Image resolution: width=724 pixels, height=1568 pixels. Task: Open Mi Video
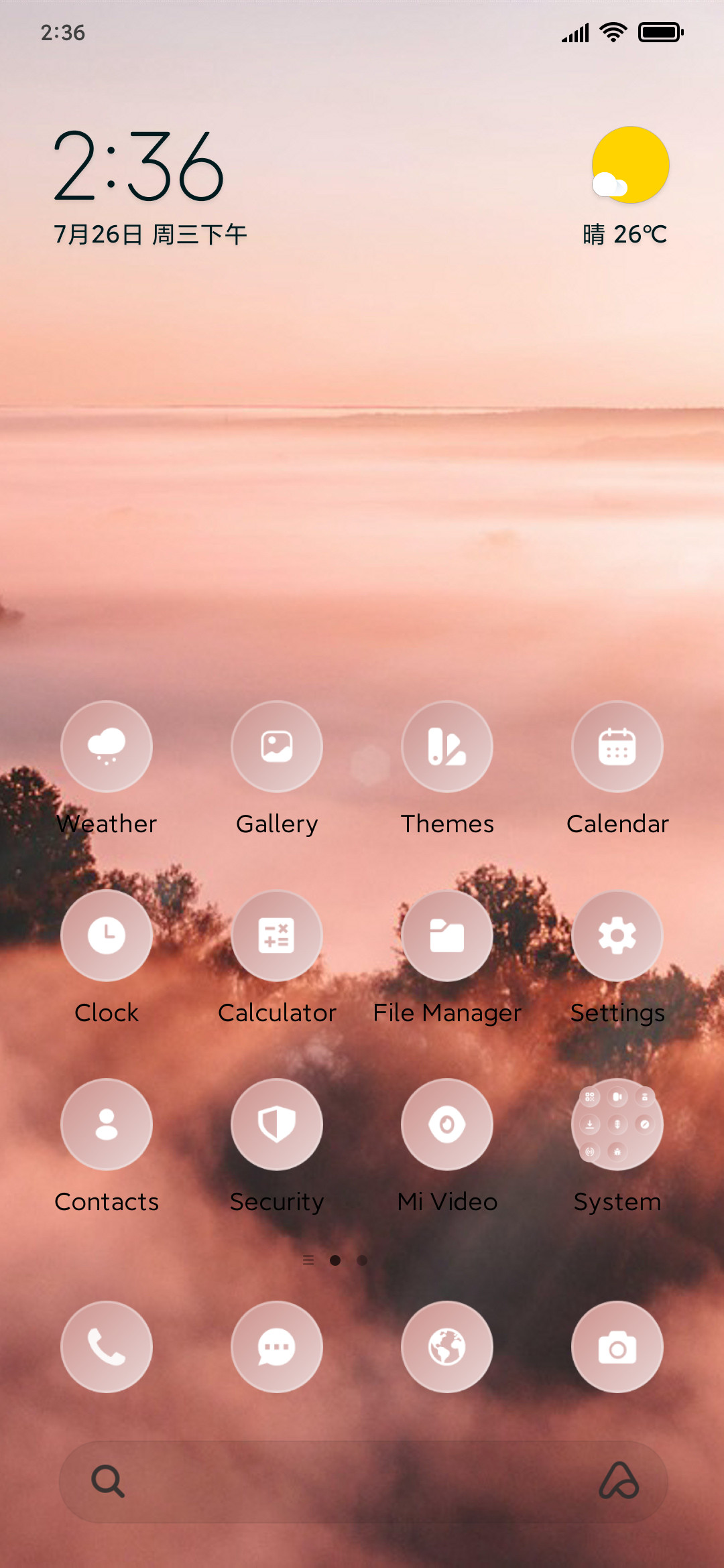coord(447,1124)
